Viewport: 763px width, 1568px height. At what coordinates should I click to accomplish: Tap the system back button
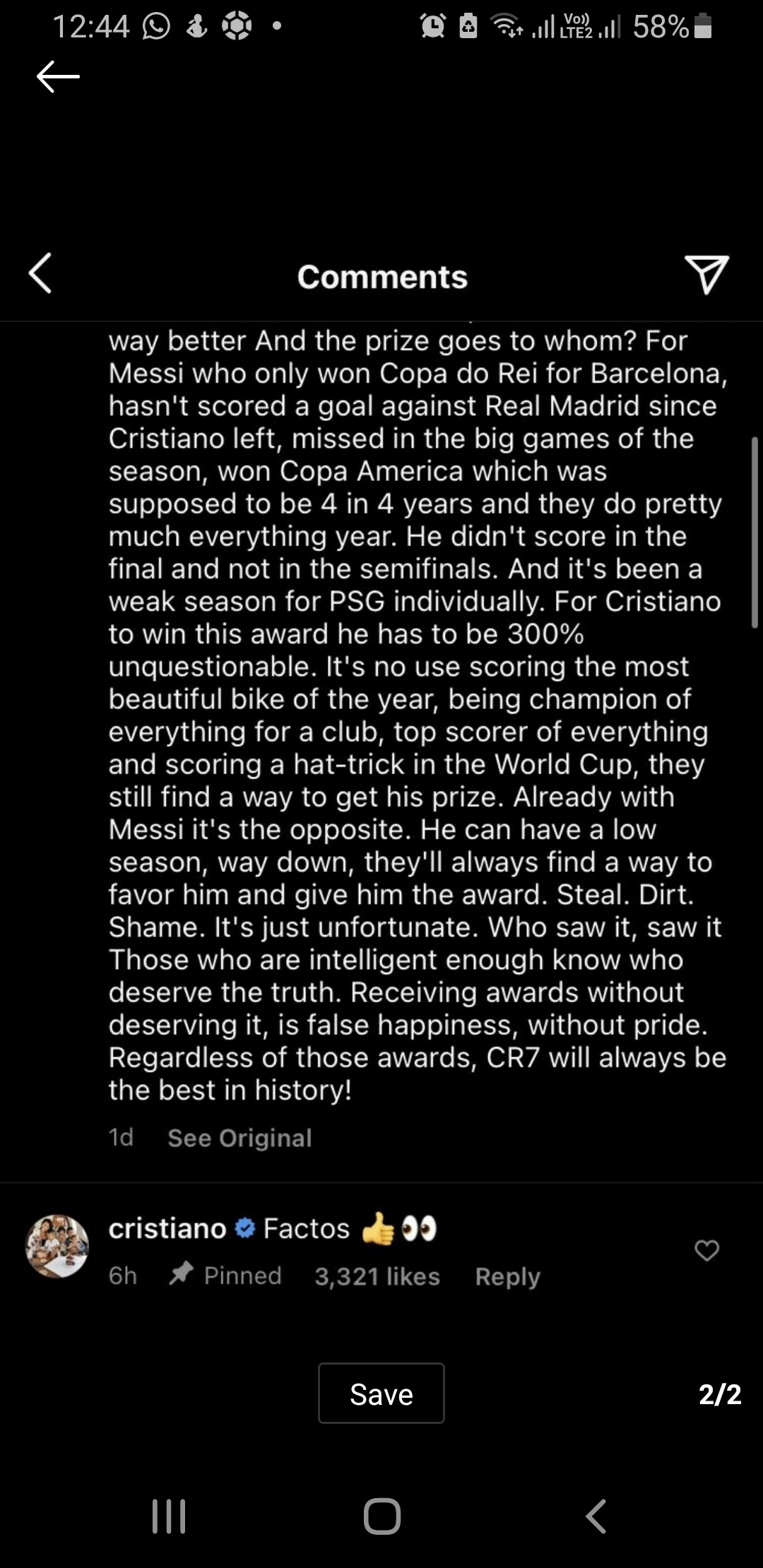[x=596, y=1516]
